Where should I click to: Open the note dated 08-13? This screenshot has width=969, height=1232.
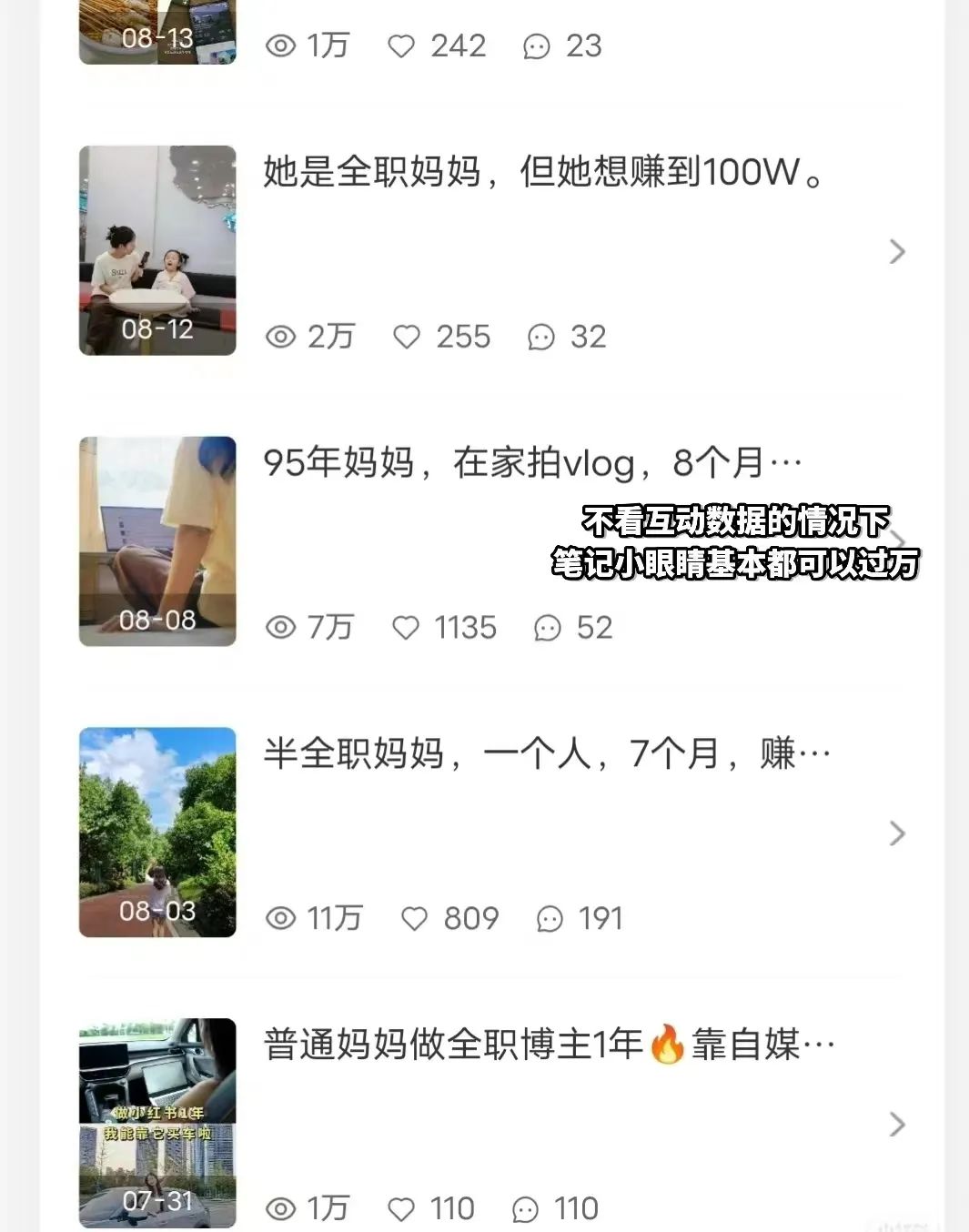click(156, 33)
